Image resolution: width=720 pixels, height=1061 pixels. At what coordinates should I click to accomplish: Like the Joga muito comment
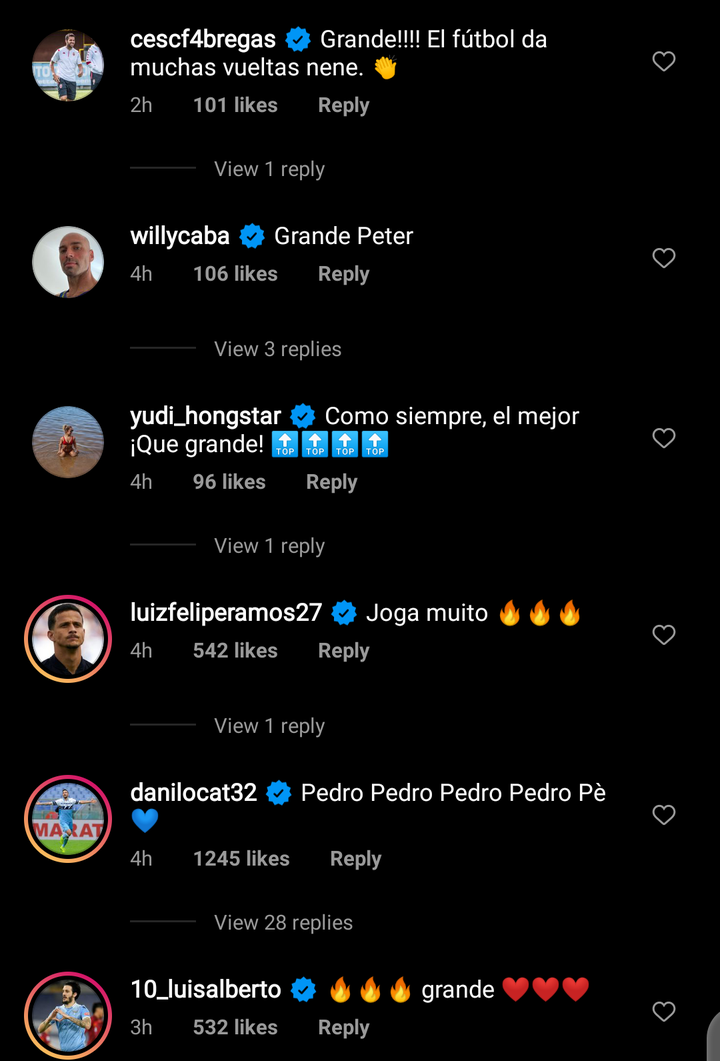click(664, 635)
